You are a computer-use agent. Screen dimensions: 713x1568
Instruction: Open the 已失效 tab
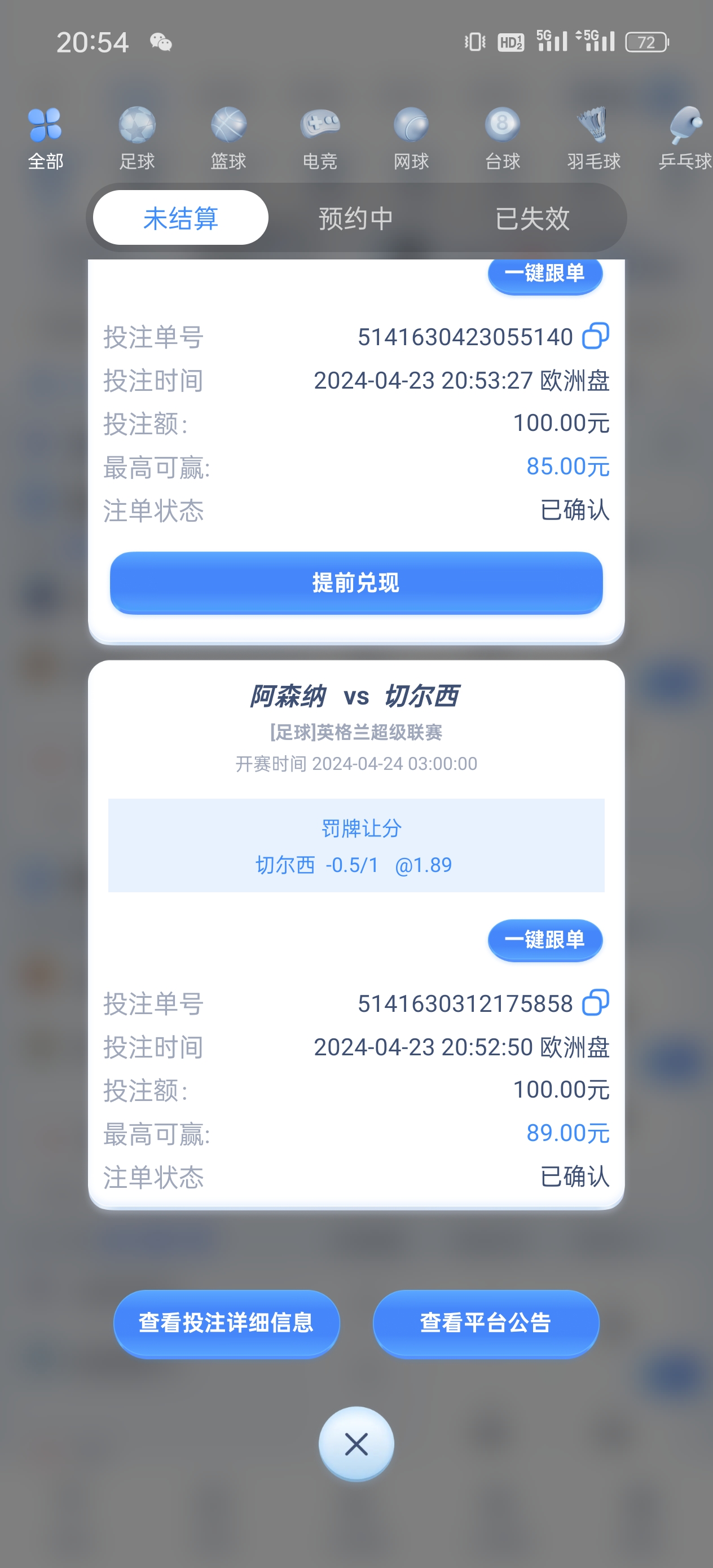click(x=532, y=218)
